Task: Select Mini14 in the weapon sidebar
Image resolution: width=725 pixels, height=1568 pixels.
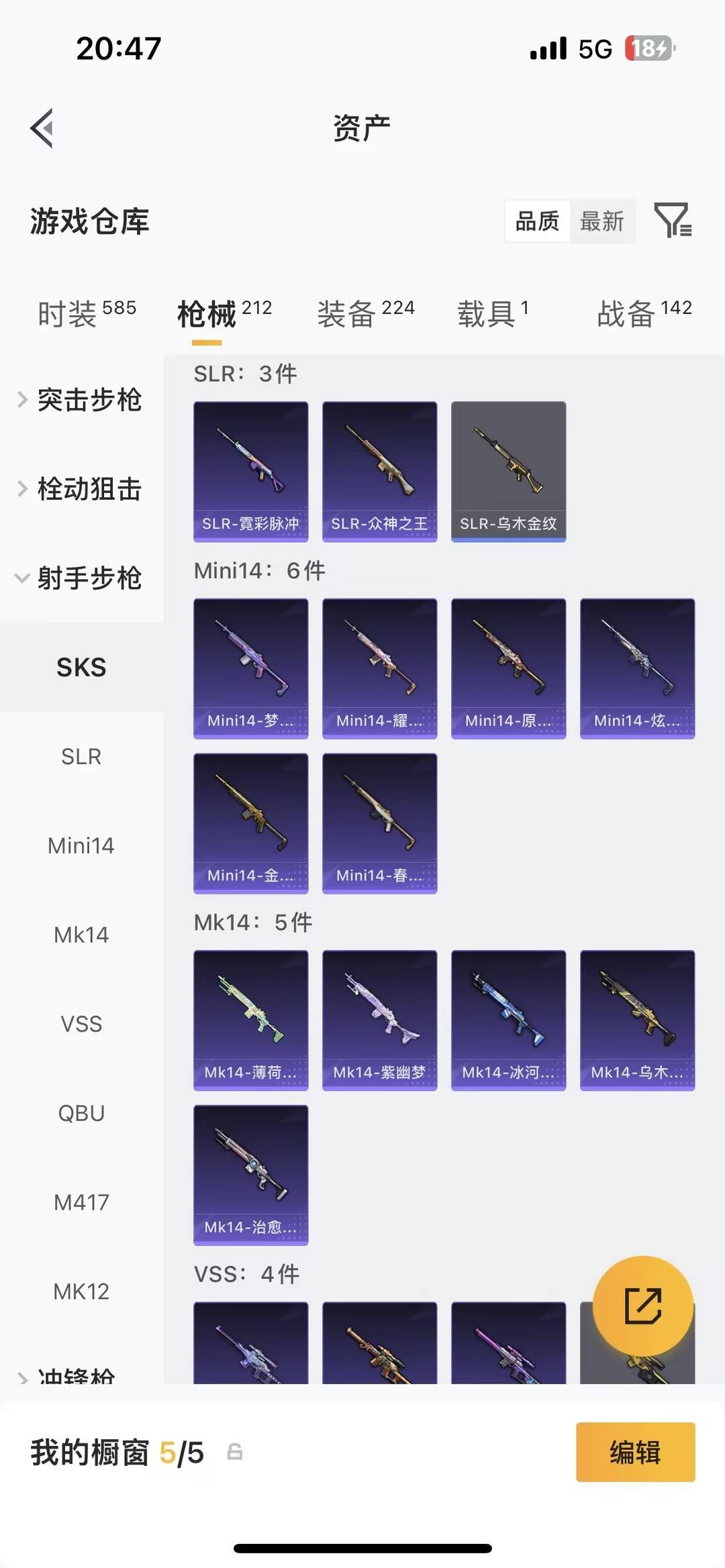Action: tap(82, 845)
